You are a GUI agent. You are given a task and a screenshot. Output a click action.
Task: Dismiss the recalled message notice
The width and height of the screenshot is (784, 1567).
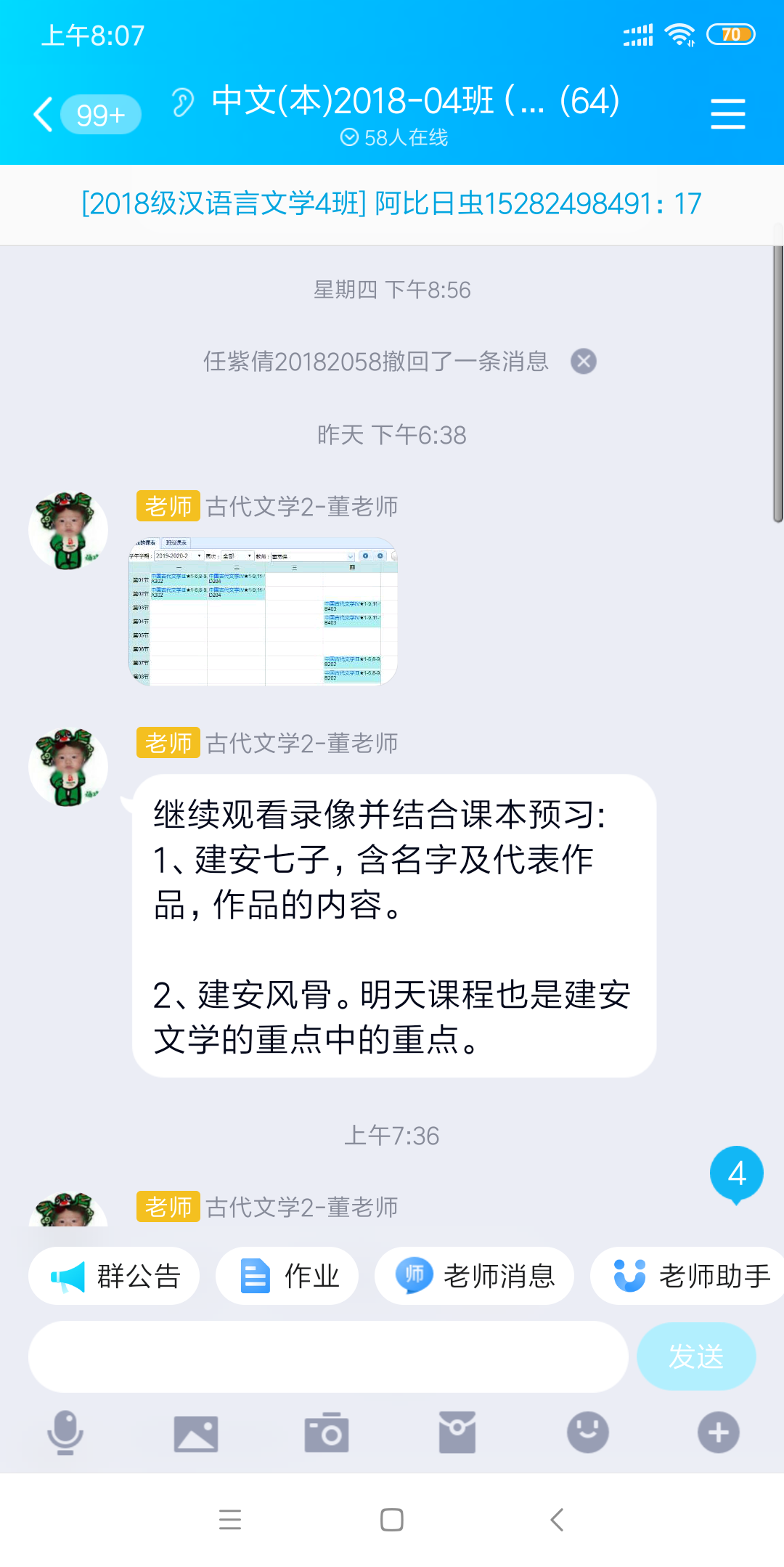[x=583, y=361]
